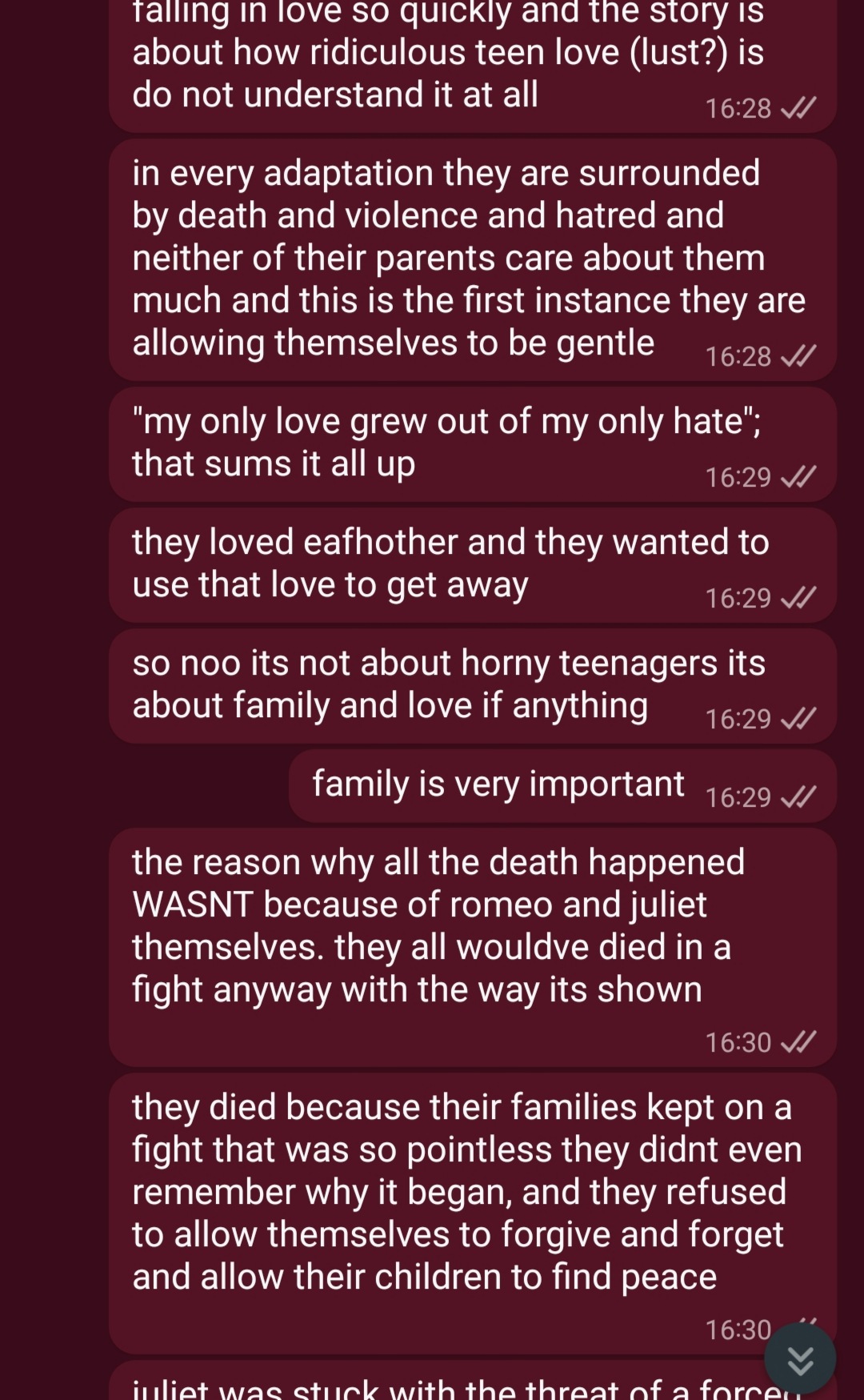
Task: Jump to the latest messages with the arrow button
Action: (x=799, y=1359)
